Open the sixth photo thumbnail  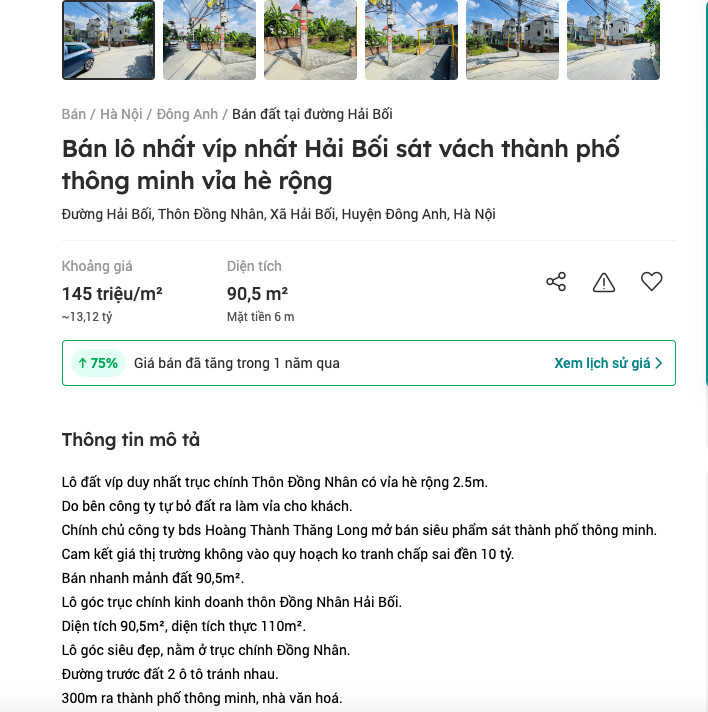pyautogui.click(x=613, y=40)
